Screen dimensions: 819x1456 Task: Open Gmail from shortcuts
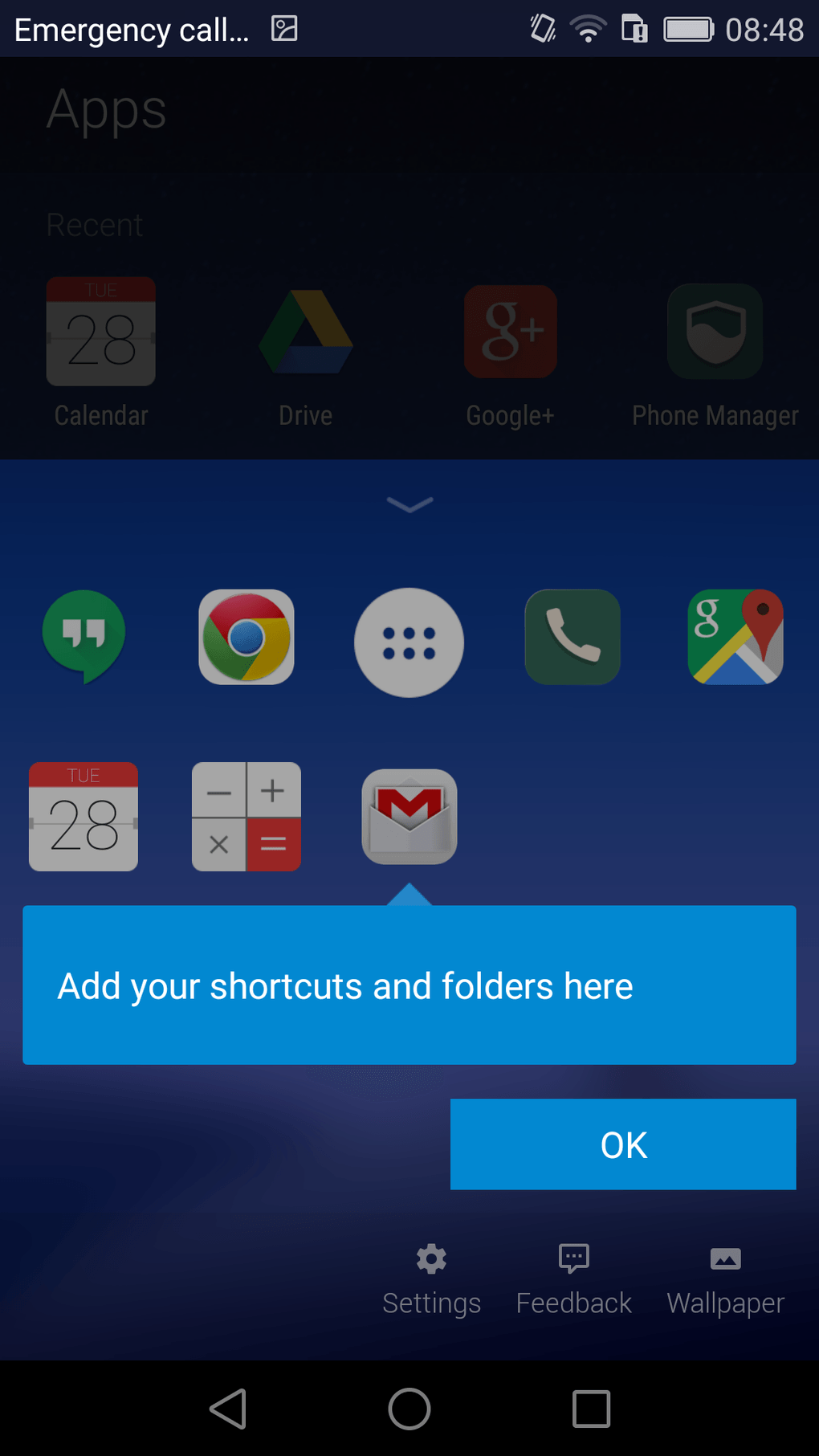tap(409, 817)
